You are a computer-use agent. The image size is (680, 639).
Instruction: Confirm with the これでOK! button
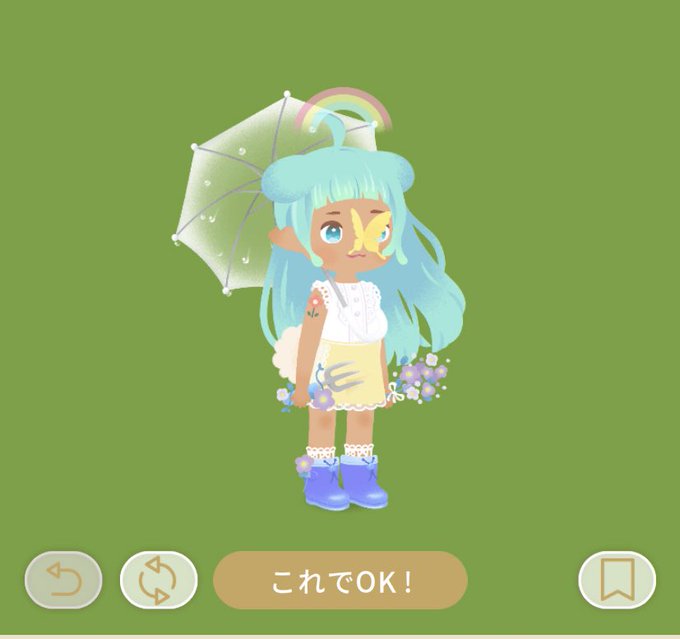(340, 580)
